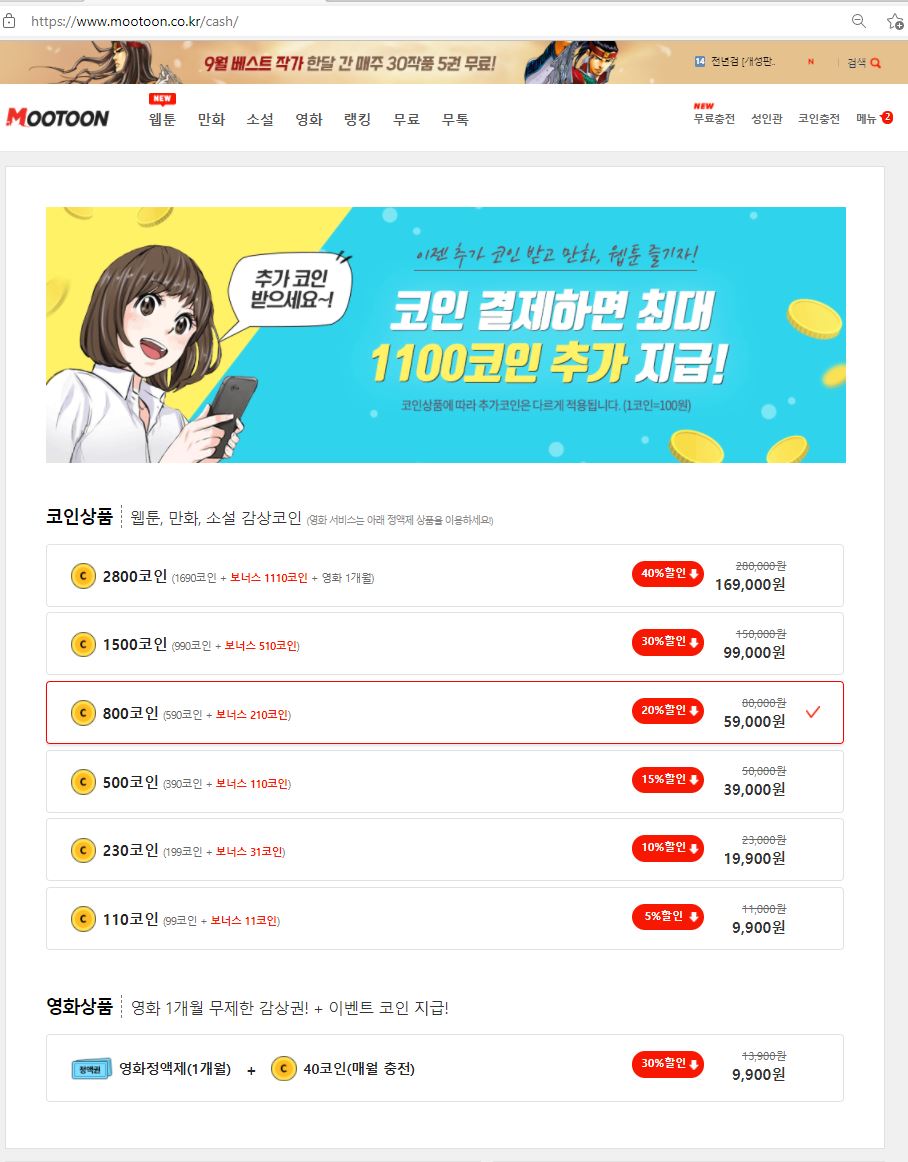Viewport: 908px width, 1162px height.
Task: Select the 800코인 package
Action: pos(444,713)
